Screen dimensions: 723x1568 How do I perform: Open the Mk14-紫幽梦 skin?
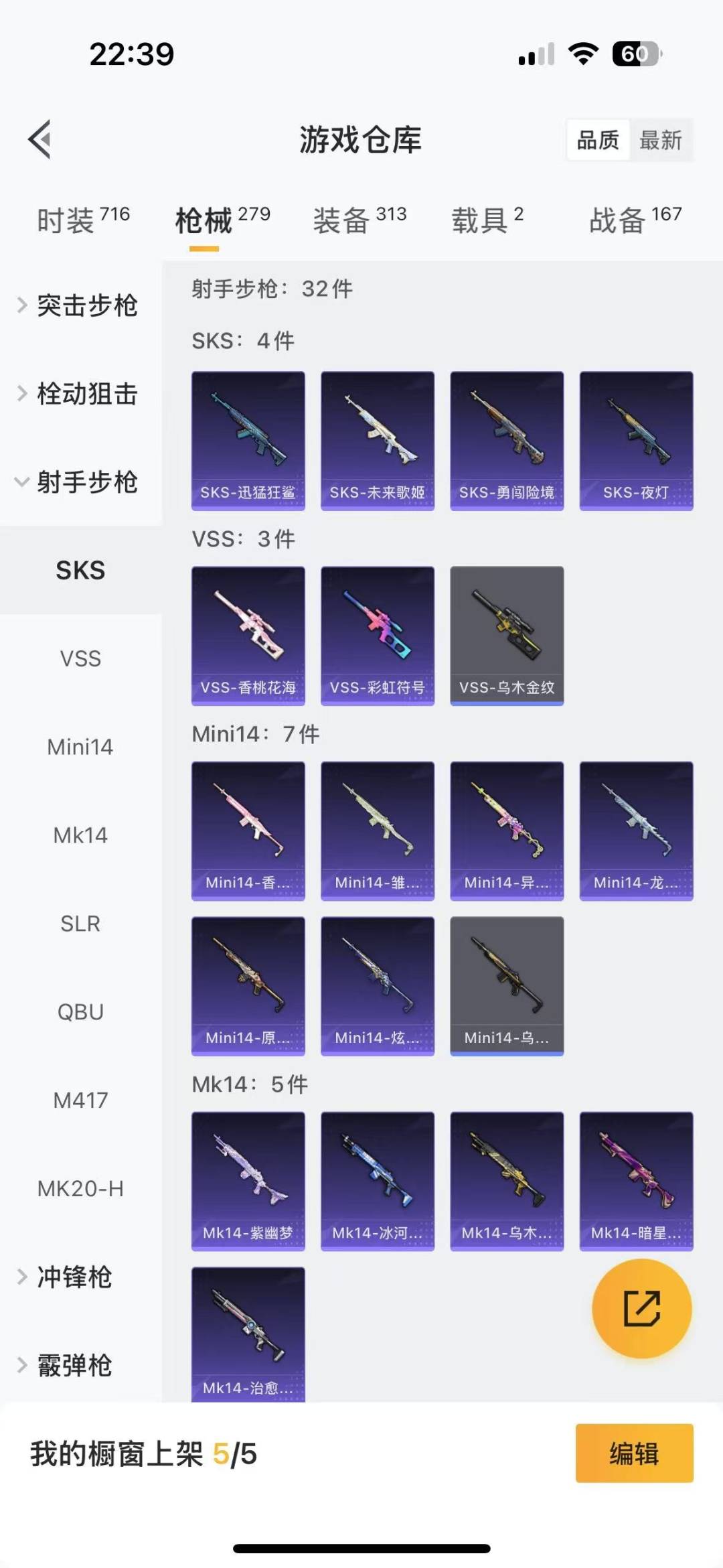[248, 1182]
